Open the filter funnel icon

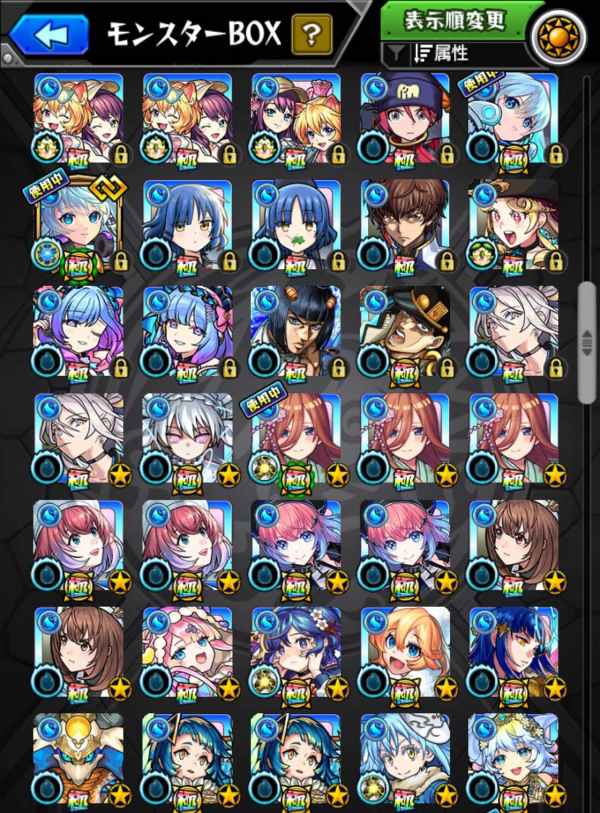(x=397, y=53)
